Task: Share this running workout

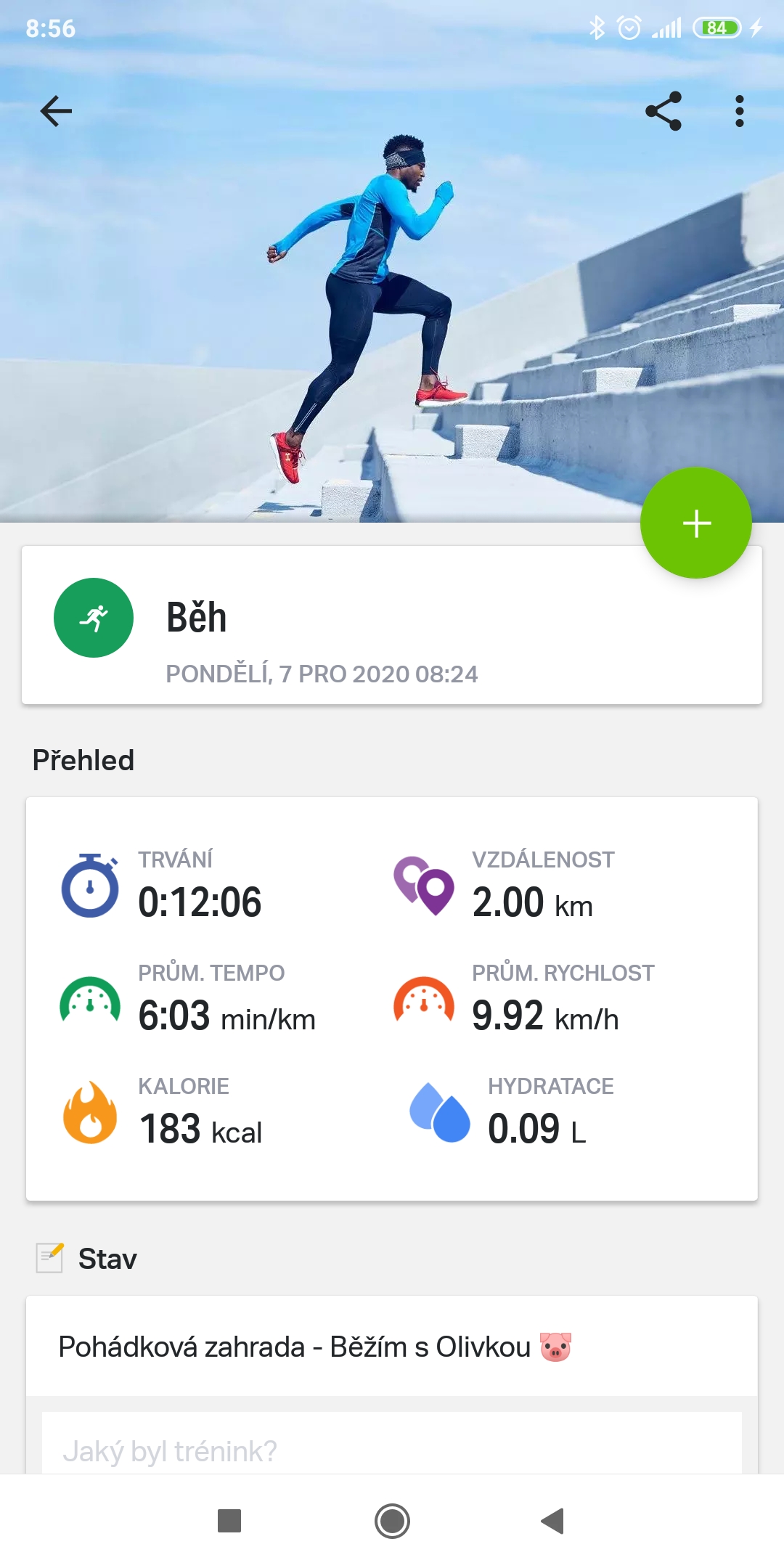Action: coord(663,111)
